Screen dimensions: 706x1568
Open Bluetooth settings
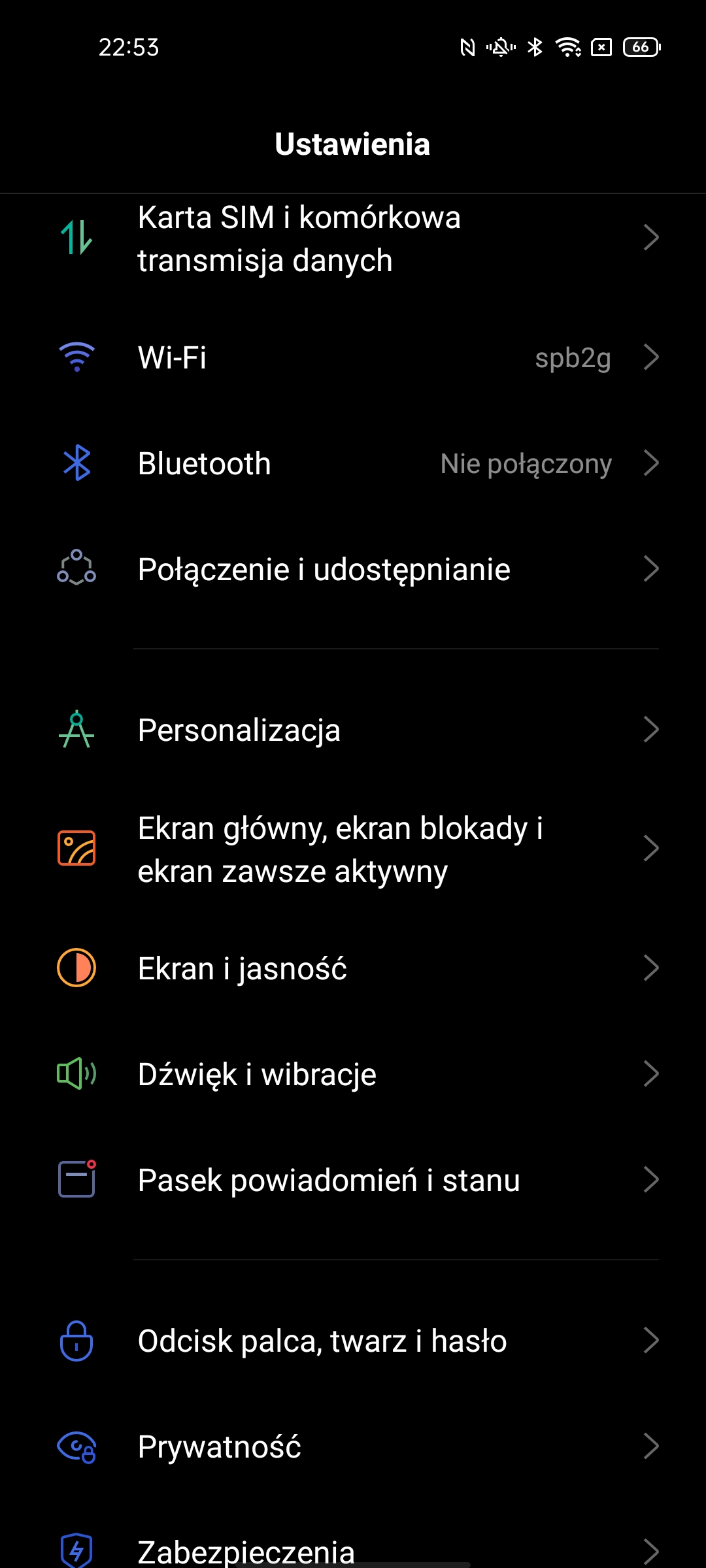[353, 463]
